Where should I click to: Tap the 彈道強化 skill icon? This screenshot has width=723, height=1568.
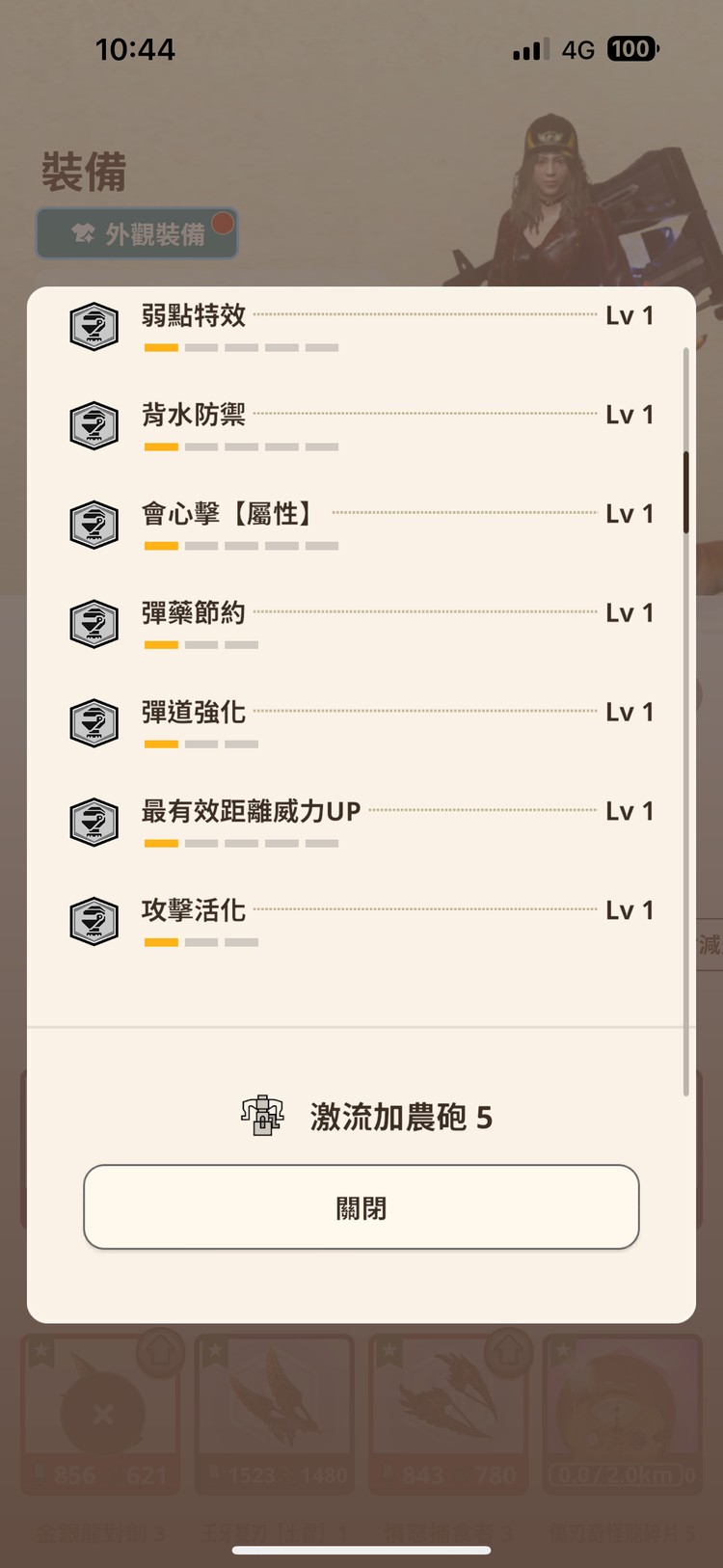point(94,723)
